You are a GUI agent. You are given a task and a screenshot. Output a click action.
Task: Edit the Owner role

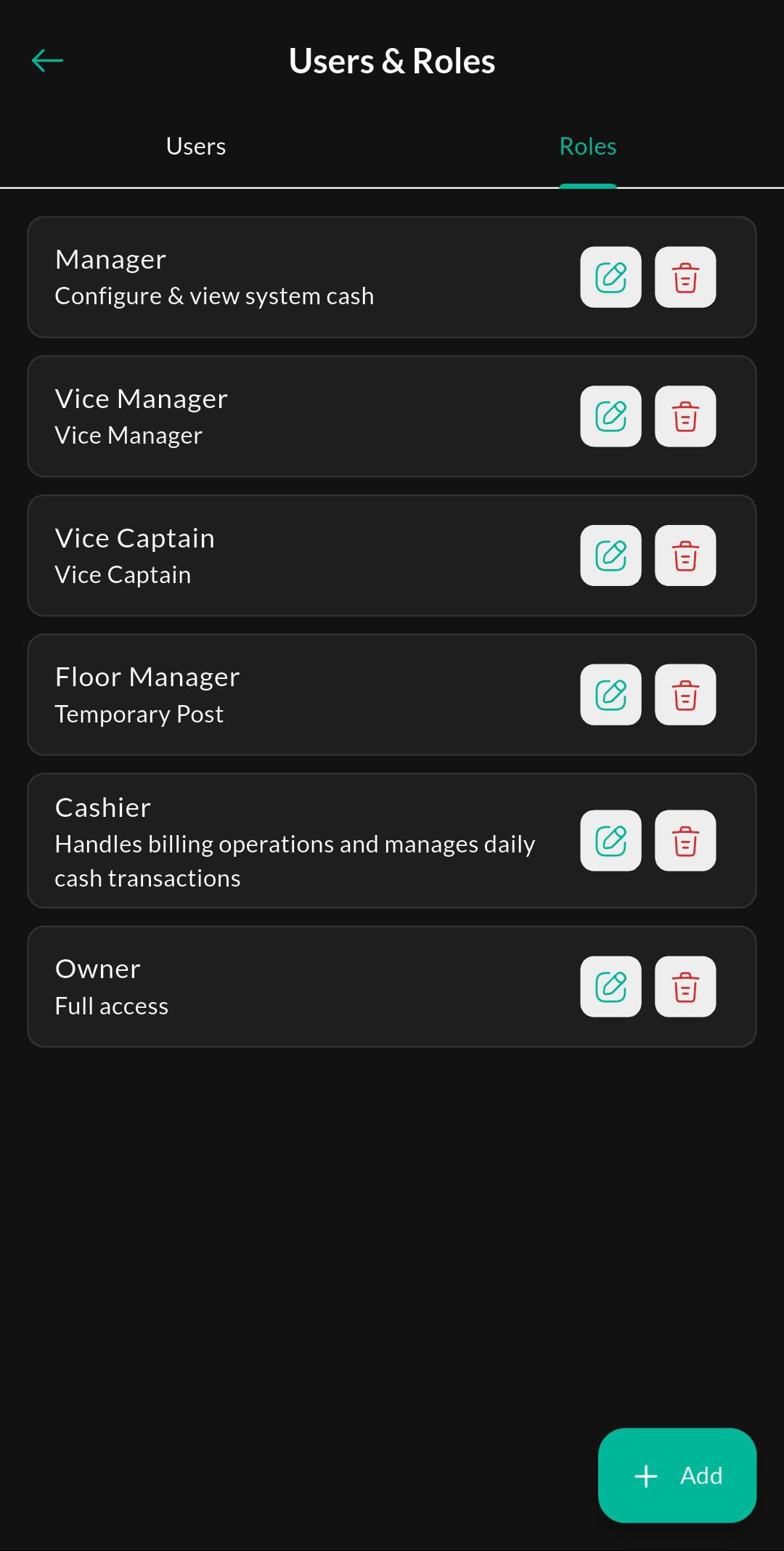(x=611, y=987)
